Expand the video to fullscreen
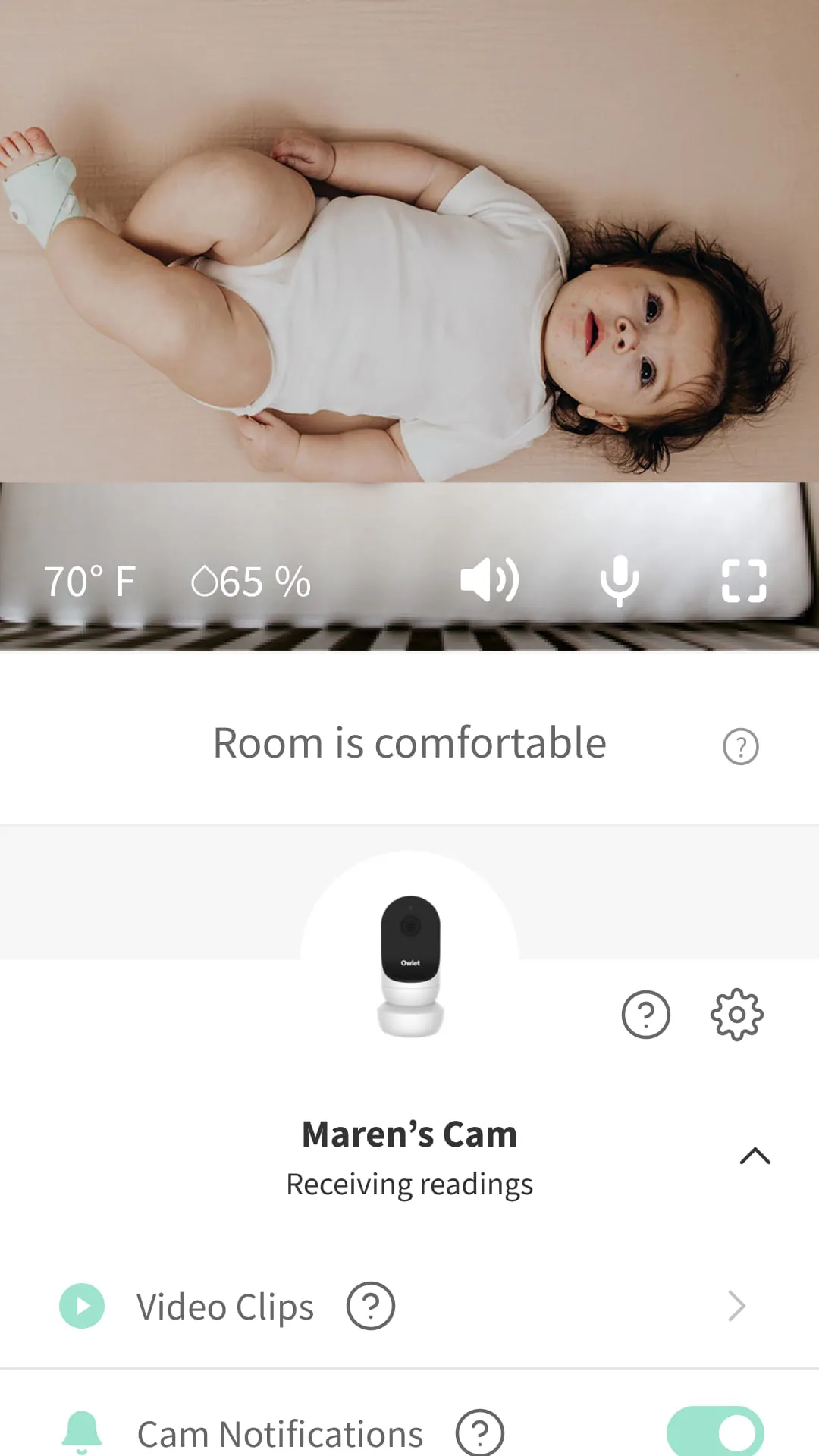Viewport: 819px width, 1456px height. [x=744, y=581]
